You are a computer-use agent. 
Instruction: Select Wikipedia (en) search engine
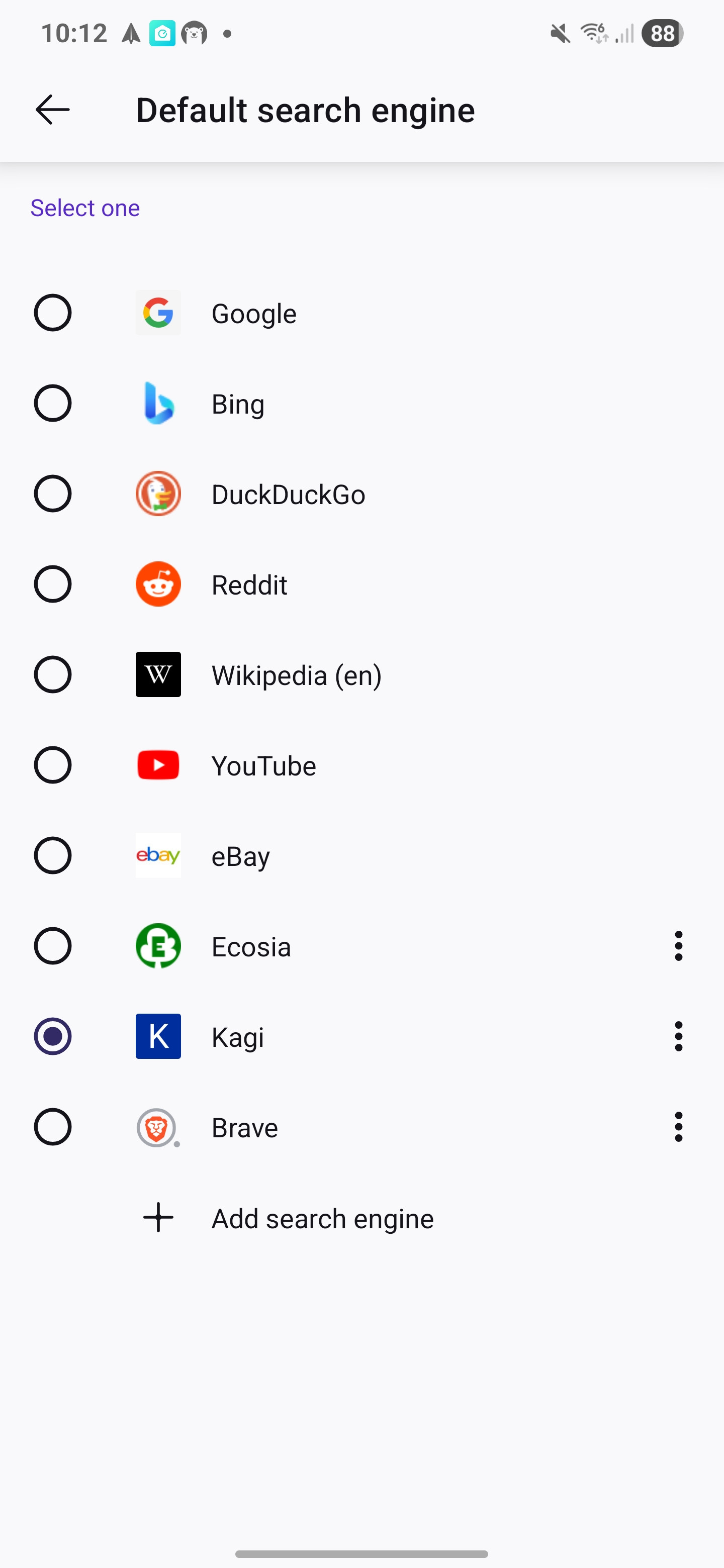click(53, 674)
